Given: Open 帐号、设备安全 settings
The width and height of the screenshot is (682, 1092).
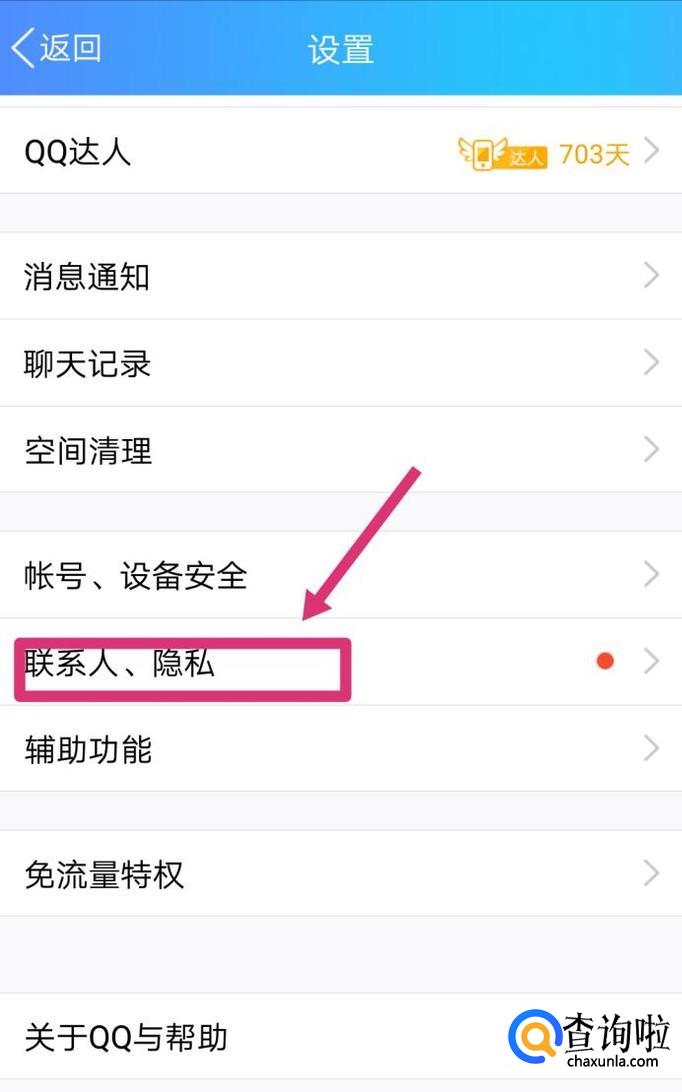Looking at the screenshot, I should pos(340,575).
